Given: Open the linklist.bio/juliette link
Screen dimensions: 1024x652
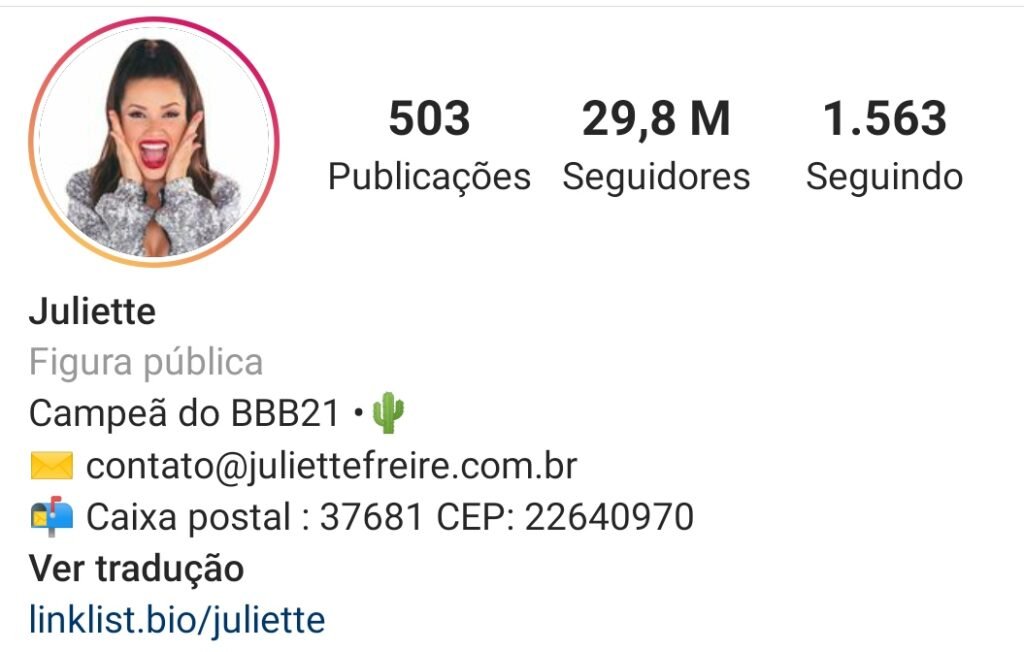Looking at the screenshot, I should 177,620.
